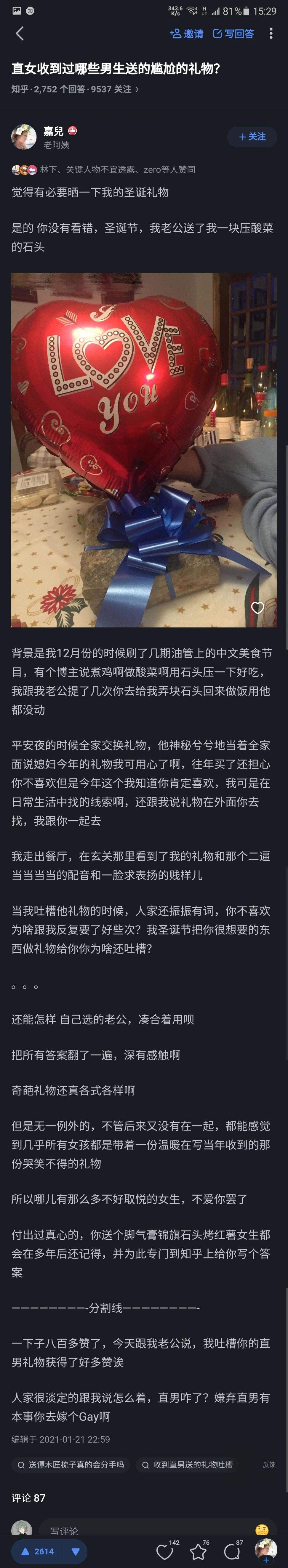The width and height of the screenshot is (288, 1568).
Task: Open the emoji picker in the comment box
Action: (x=263, y=1530)
